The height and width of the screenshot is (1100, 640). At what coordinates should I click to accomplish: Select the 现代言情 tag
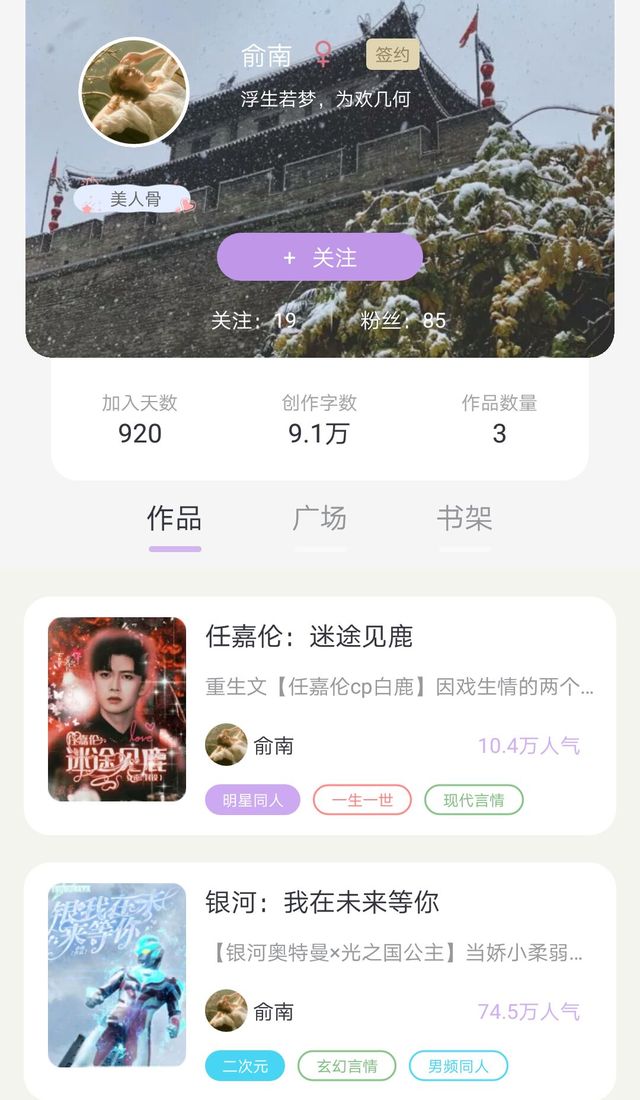474,800
